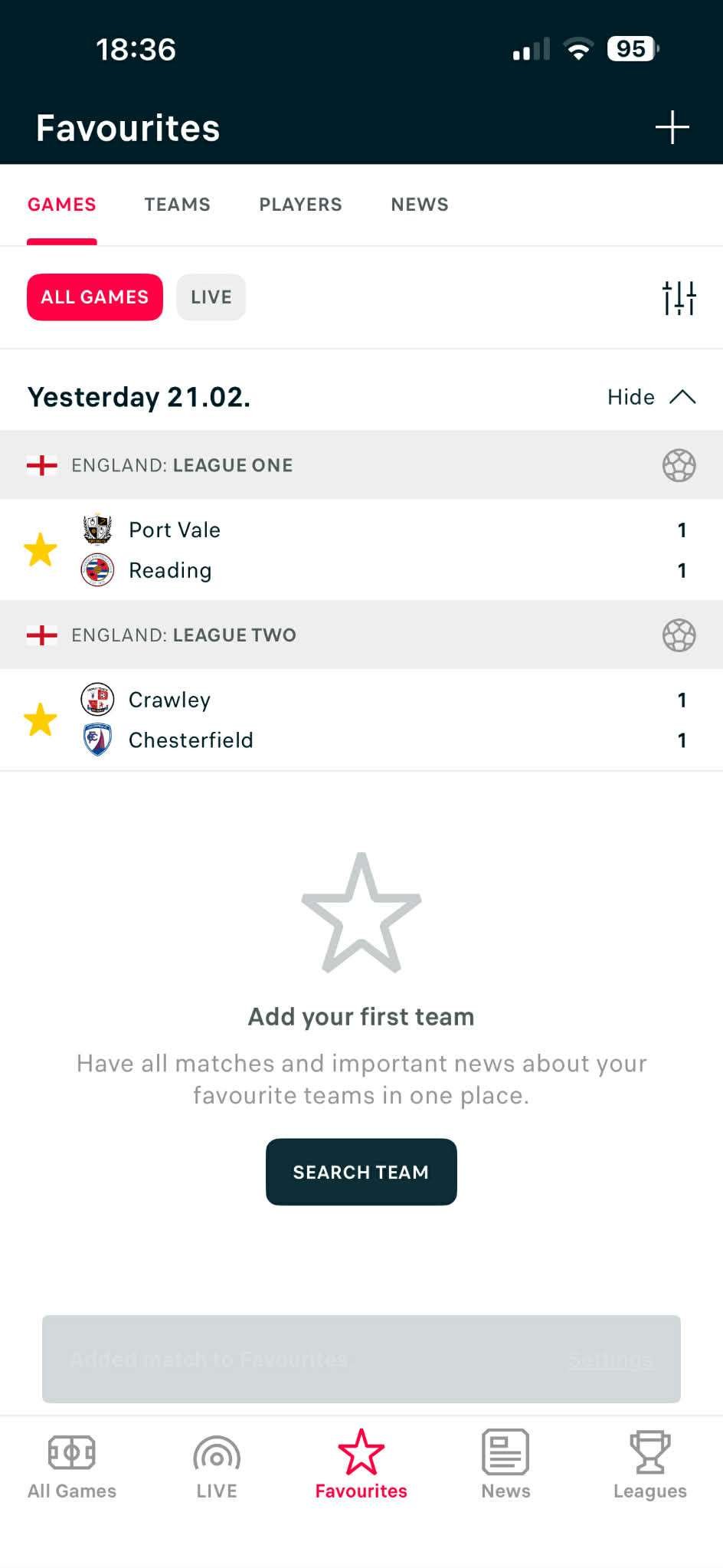
Task: Open the LIVE bottom navigation tab
Action: coord(217,1465)
